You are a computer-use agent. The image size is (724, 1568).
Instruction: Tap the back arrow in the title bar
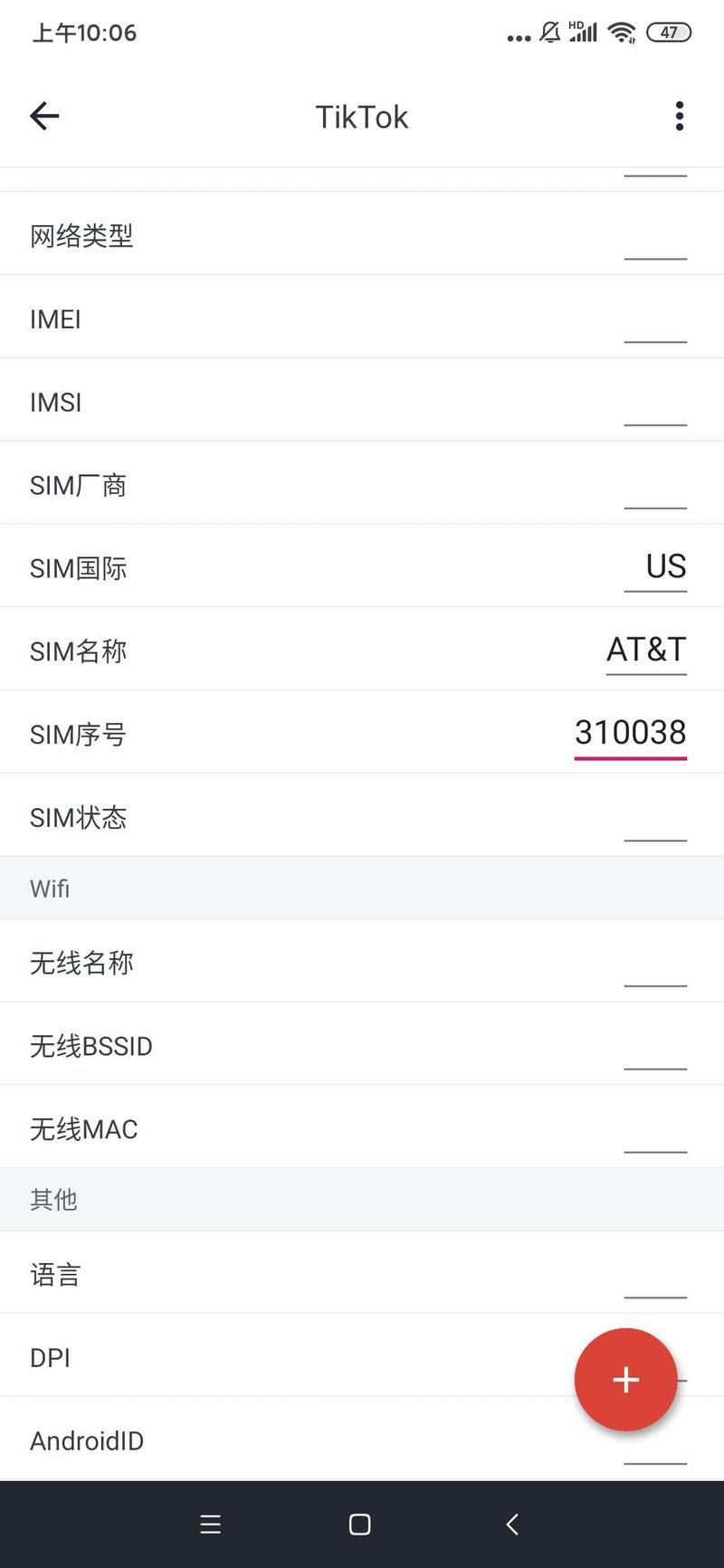point(43,116)
